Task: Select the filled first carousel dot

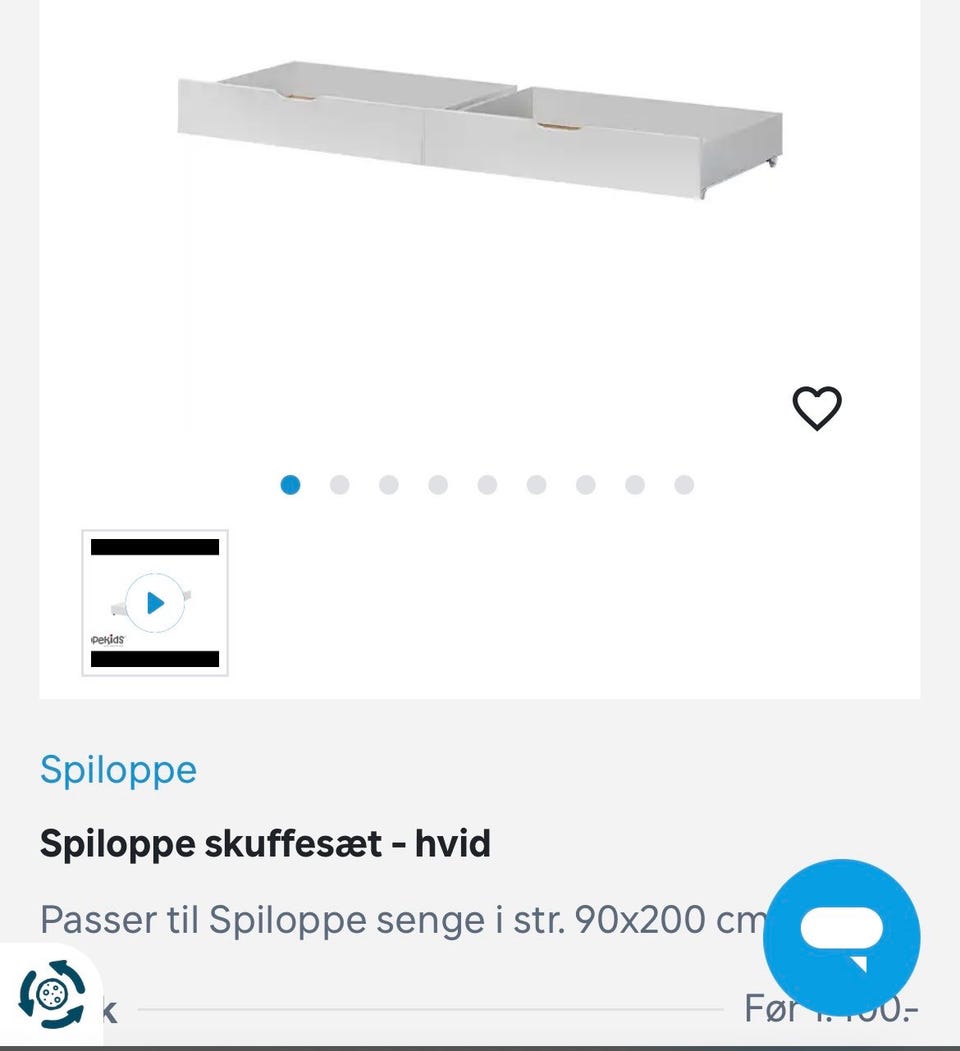Action: (x=291, y=485)
